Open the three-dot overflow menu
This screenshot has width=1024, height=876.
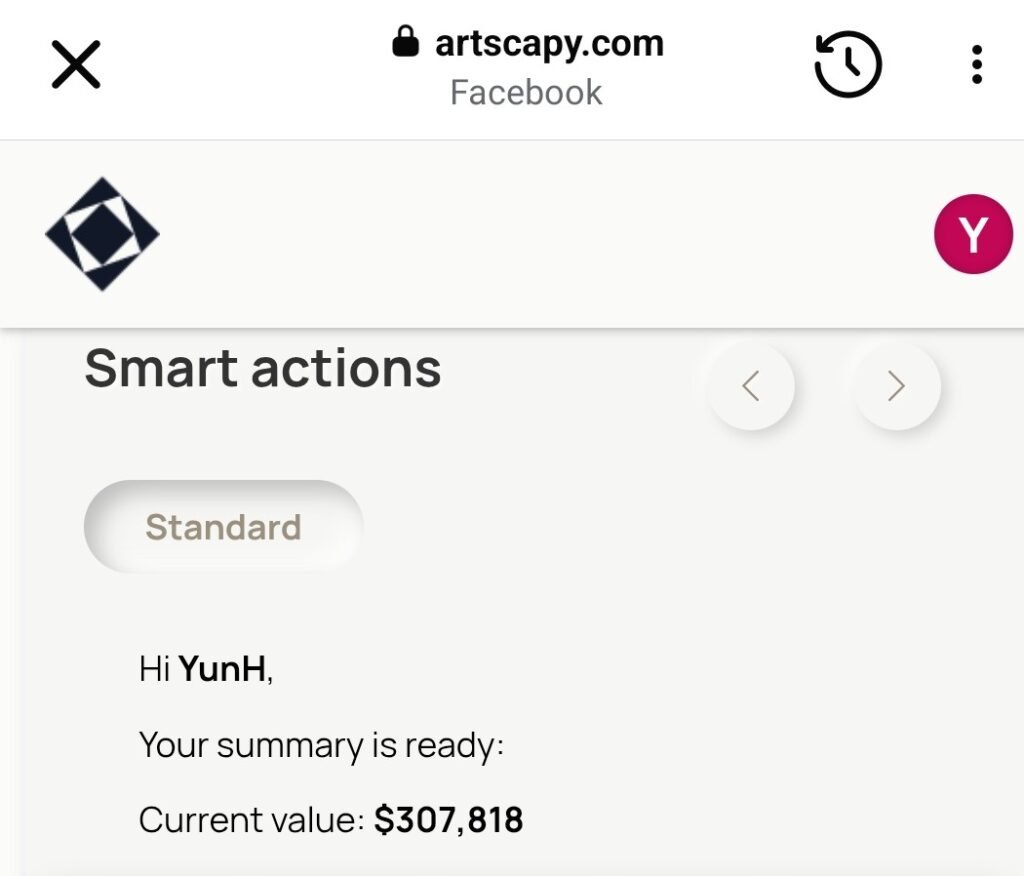tap(976, 66)
